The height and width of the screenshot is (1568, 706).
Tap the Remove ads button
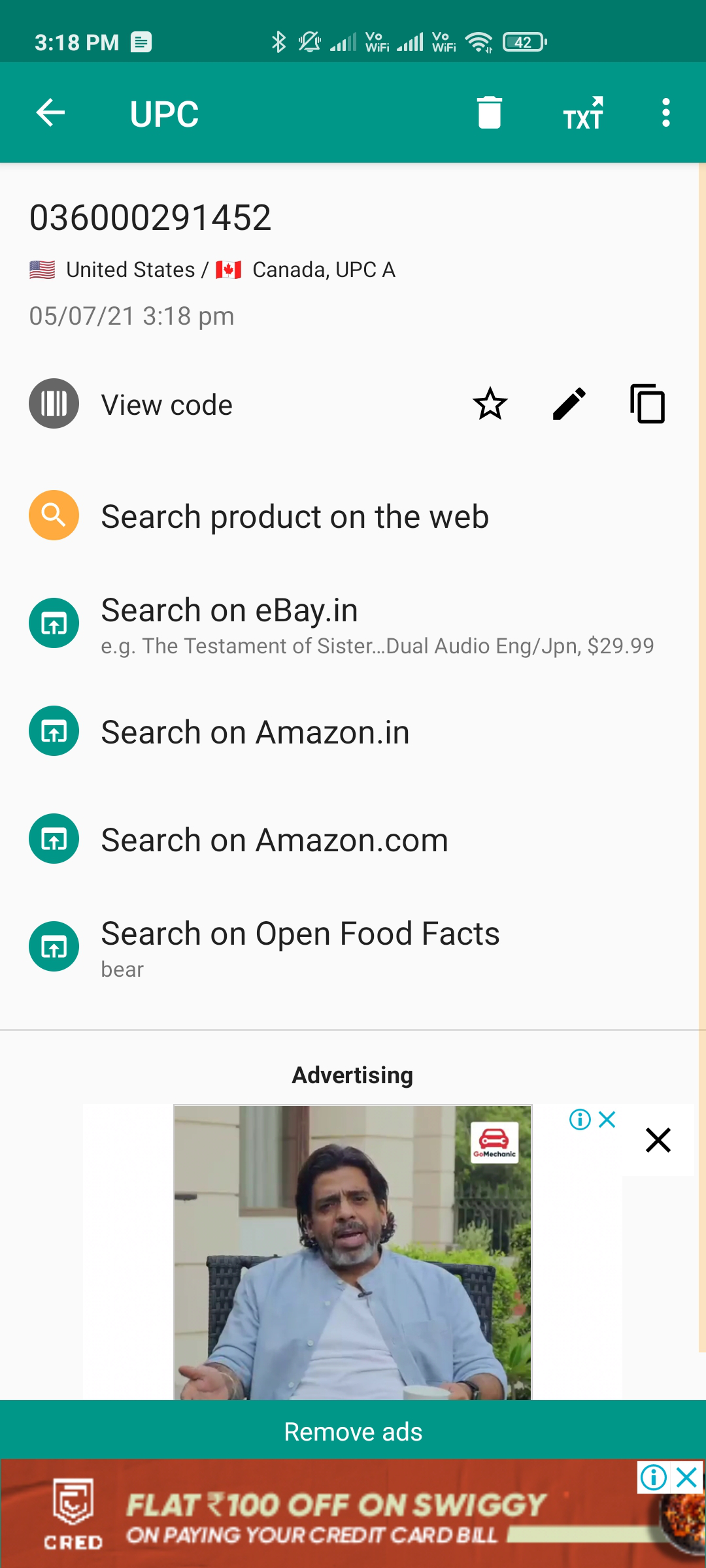pyautogui.click(x=353, y=1431)
